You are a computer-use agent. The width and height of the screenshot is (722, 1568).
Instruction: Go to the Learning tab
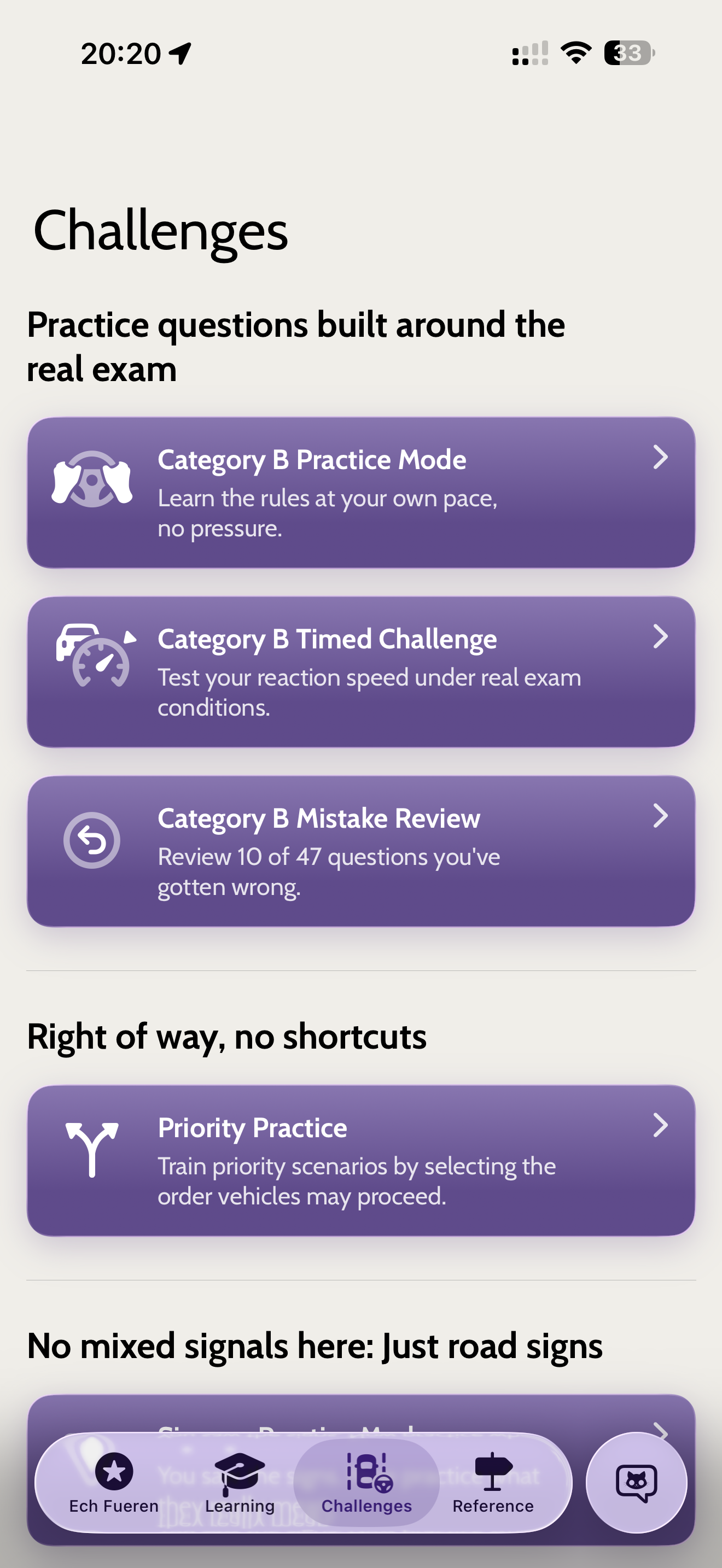point(240,1482)
